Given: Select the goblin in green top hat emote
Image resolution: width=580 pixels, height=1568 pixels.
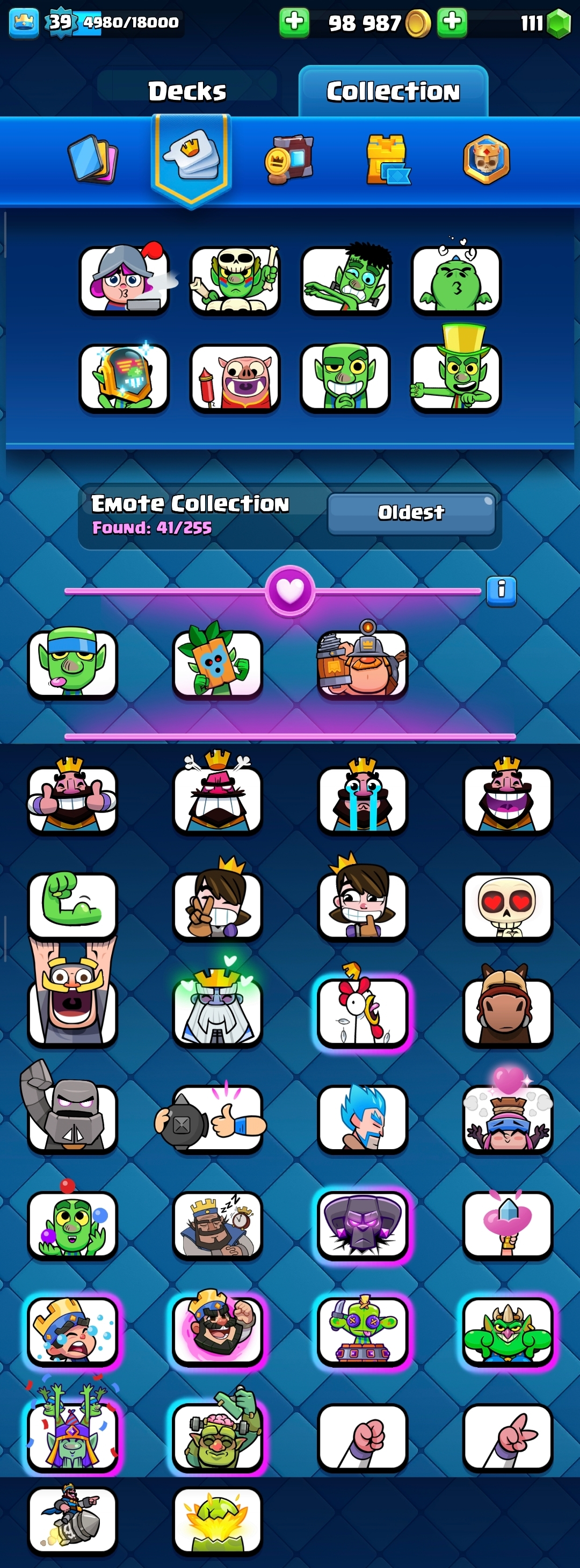Looking at the screenshot, I should (x=456, y=375).
